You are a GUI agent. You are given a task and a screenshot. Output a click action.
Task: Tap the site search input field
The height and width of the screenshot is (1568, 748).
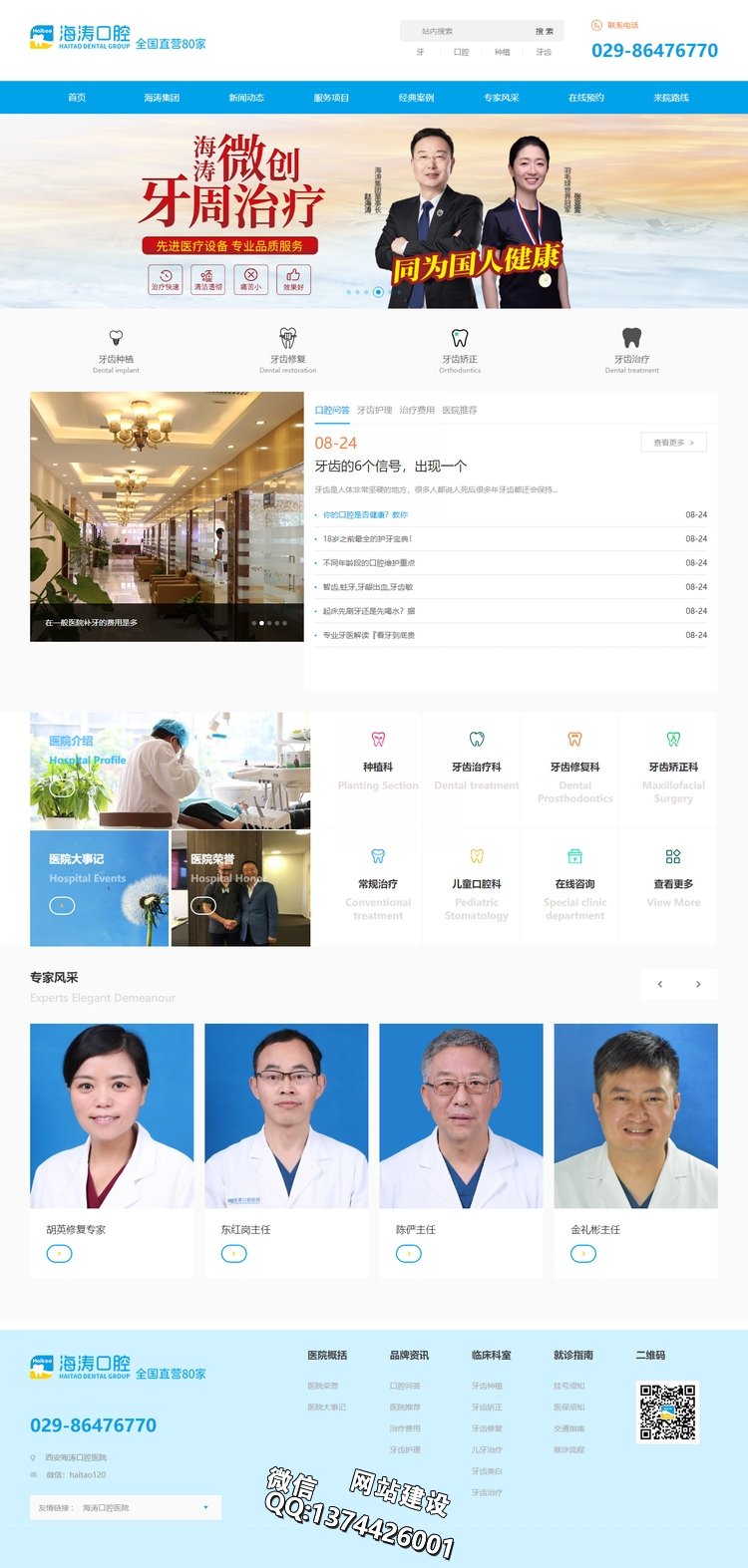[464, 31]
